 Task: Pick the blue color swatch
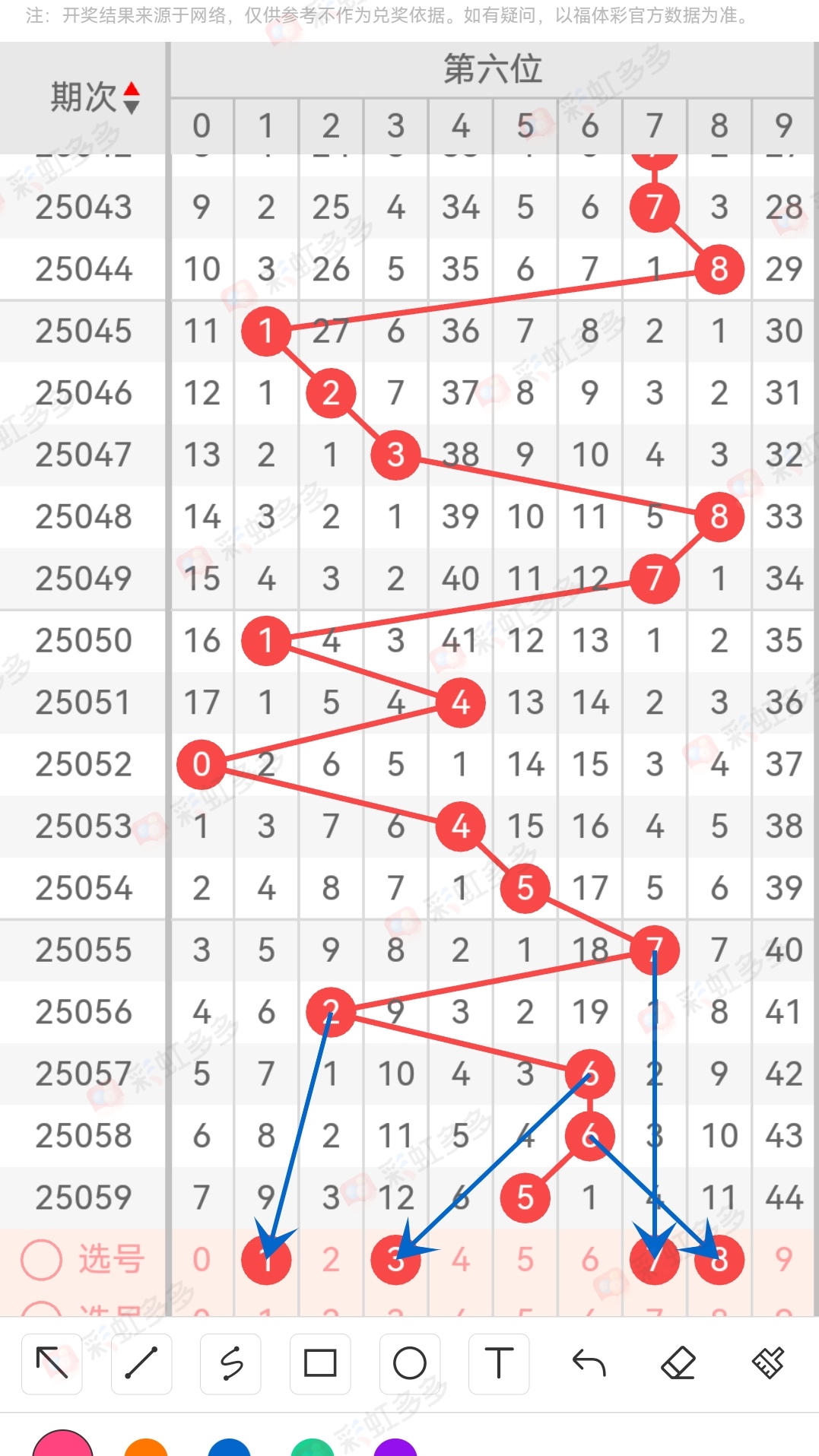(229, 1447)
